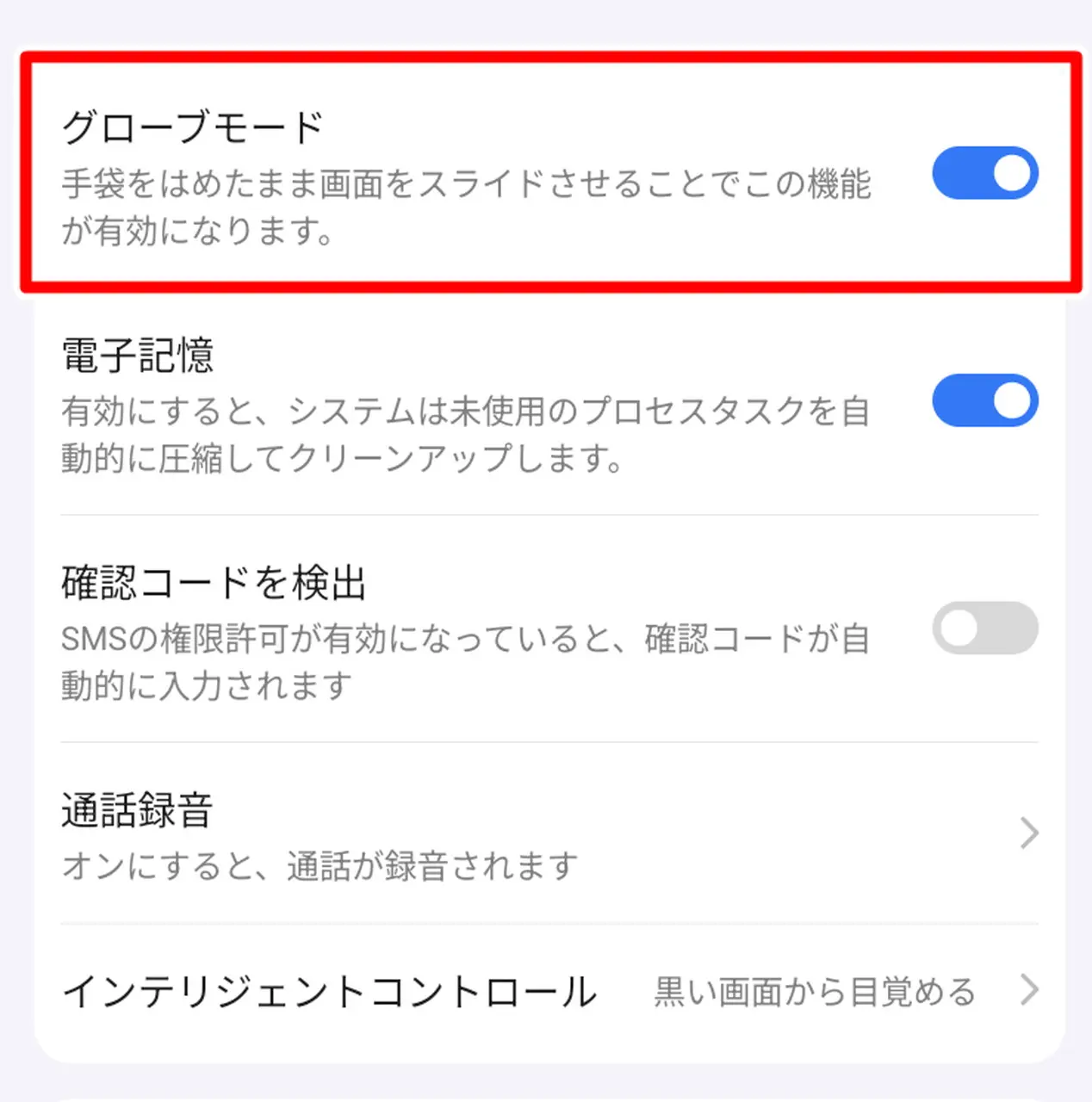
Task: Turn off the 電子記憶 switch
Action: pyautogui.click(x=984, y=400)
